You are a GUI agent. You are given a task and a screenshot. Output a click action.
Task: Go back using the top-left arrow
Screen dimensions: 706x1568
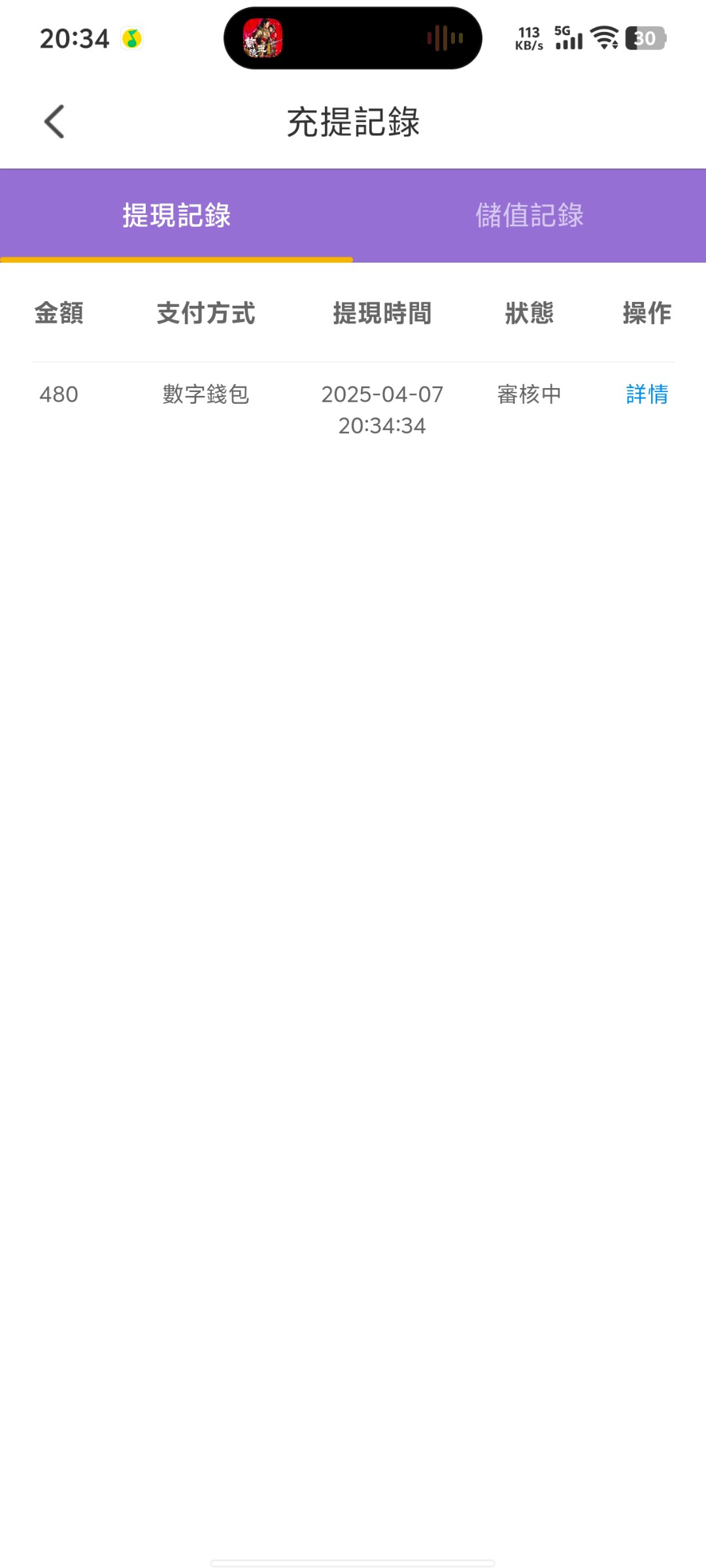[x=54, y=122]
